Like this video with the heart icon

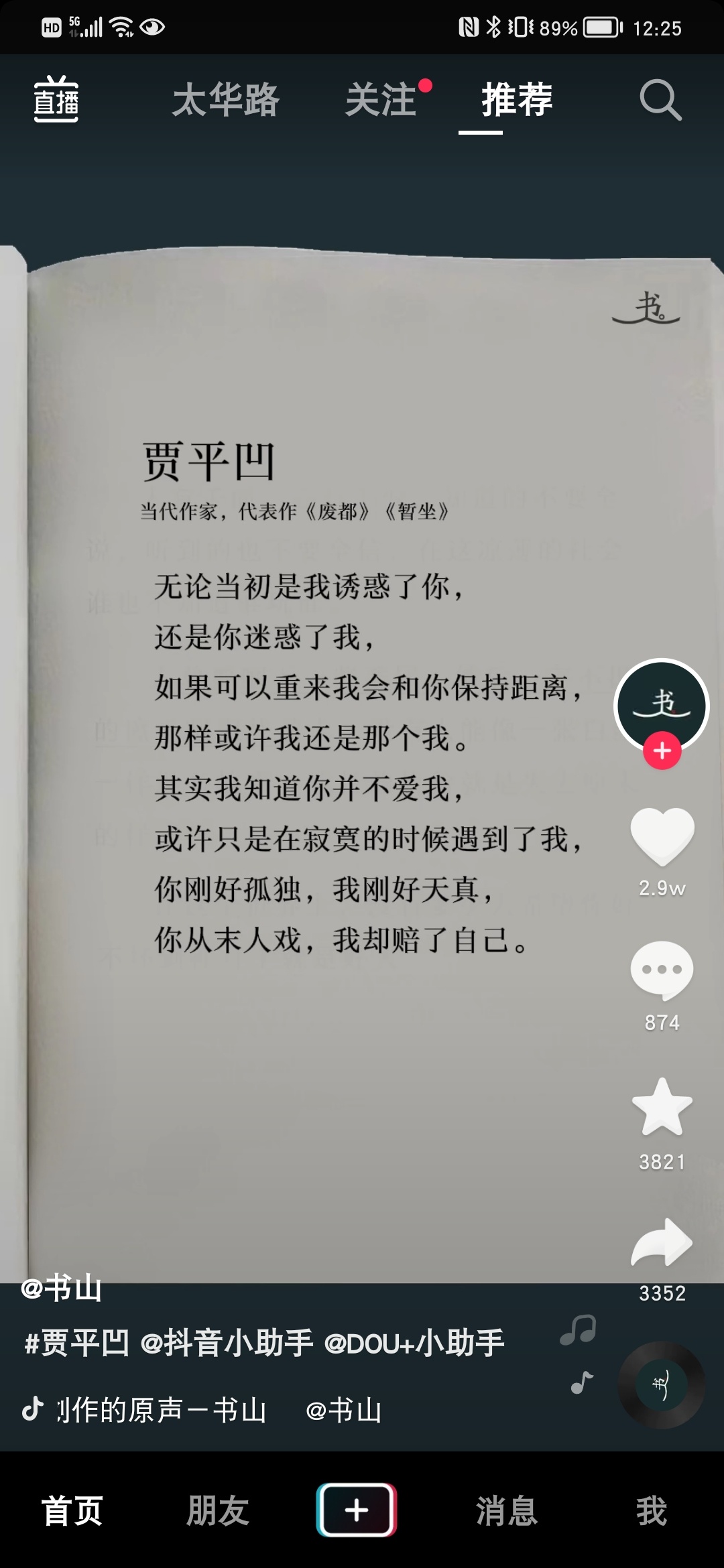pyautogui.click(x=662, y=835)
